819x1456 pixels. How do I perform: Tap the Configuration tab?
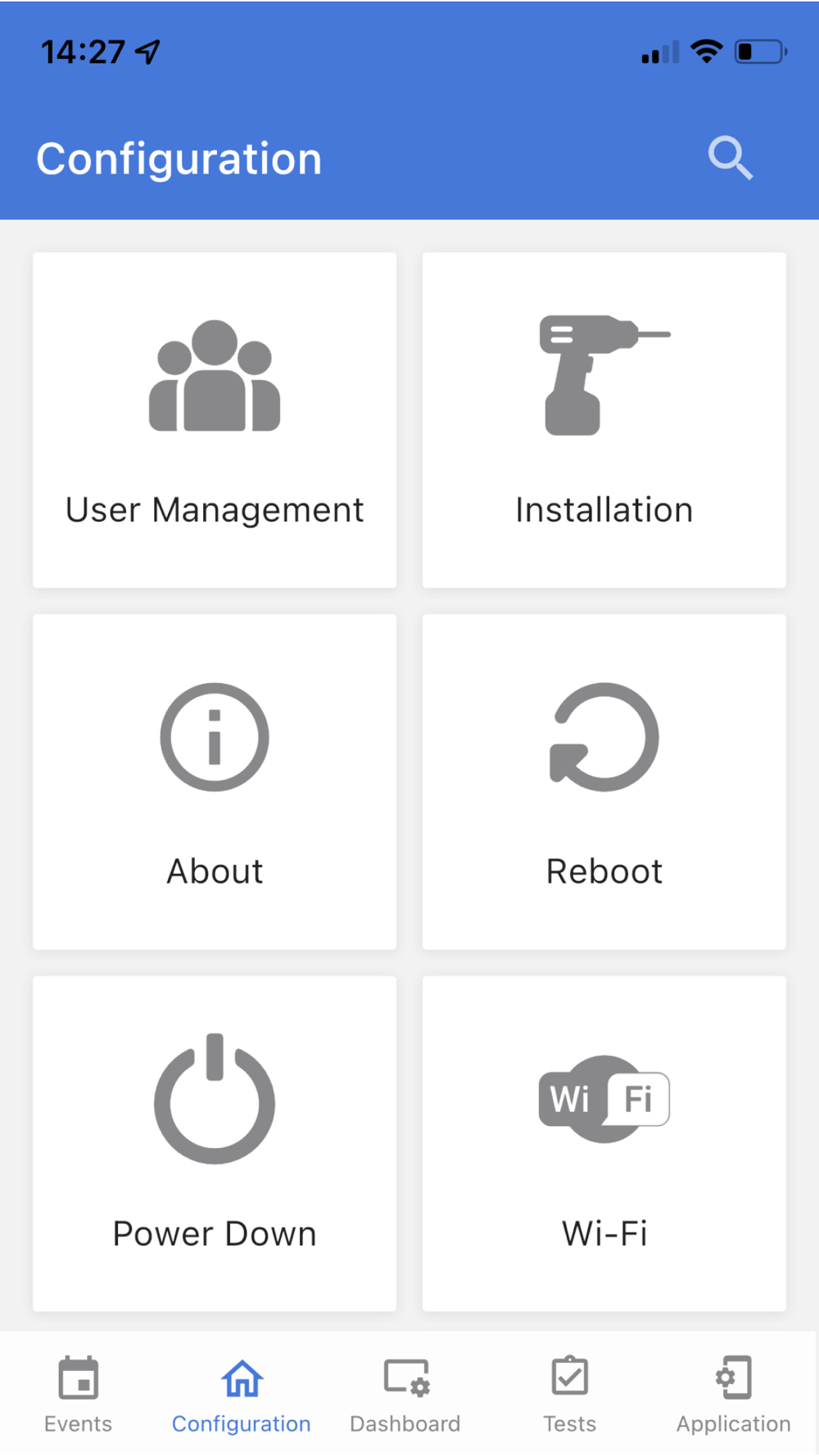[242, 1395]
